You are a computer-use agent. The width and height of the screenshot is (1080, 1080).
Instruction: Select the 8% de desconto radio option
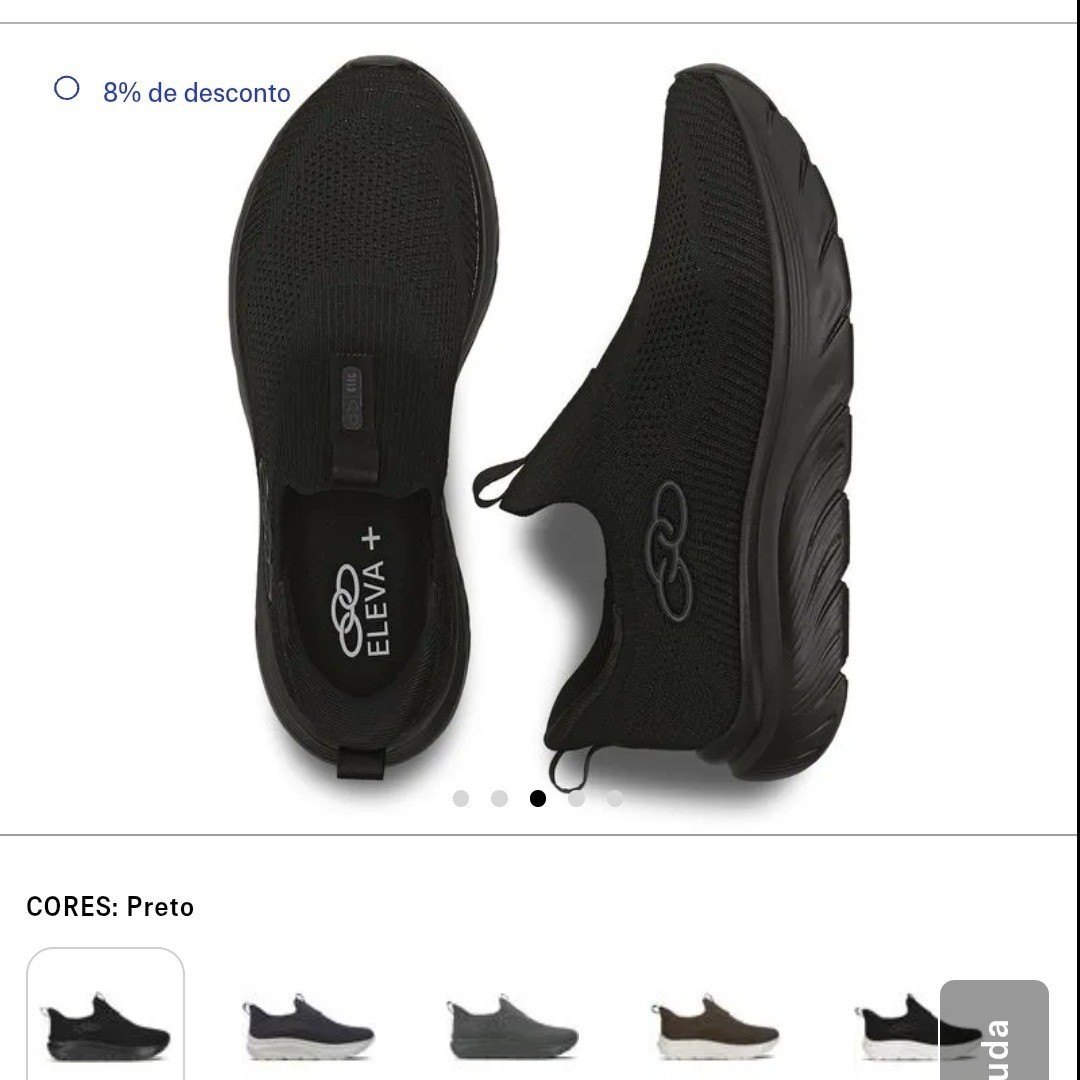pyautogui.click(x=67, y=89)
